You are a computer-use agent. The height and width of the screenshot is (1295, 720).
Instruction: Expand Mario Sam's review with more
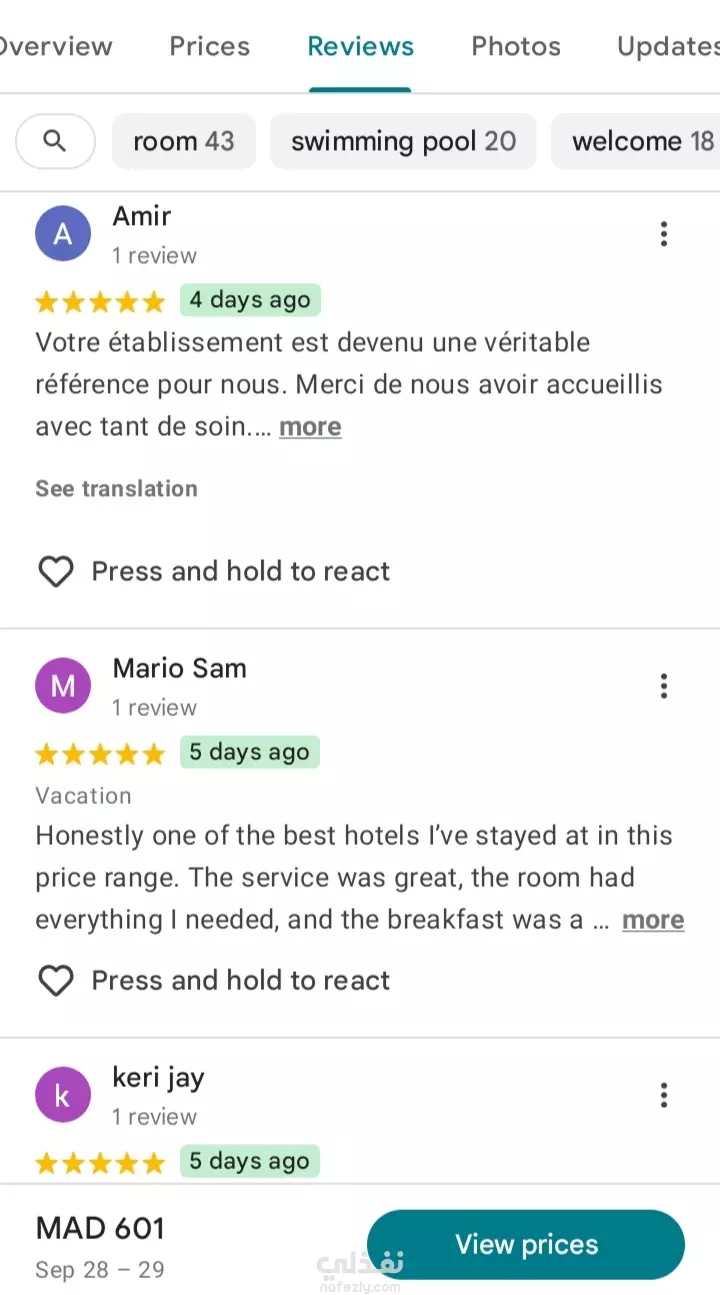tap(653, 920)
